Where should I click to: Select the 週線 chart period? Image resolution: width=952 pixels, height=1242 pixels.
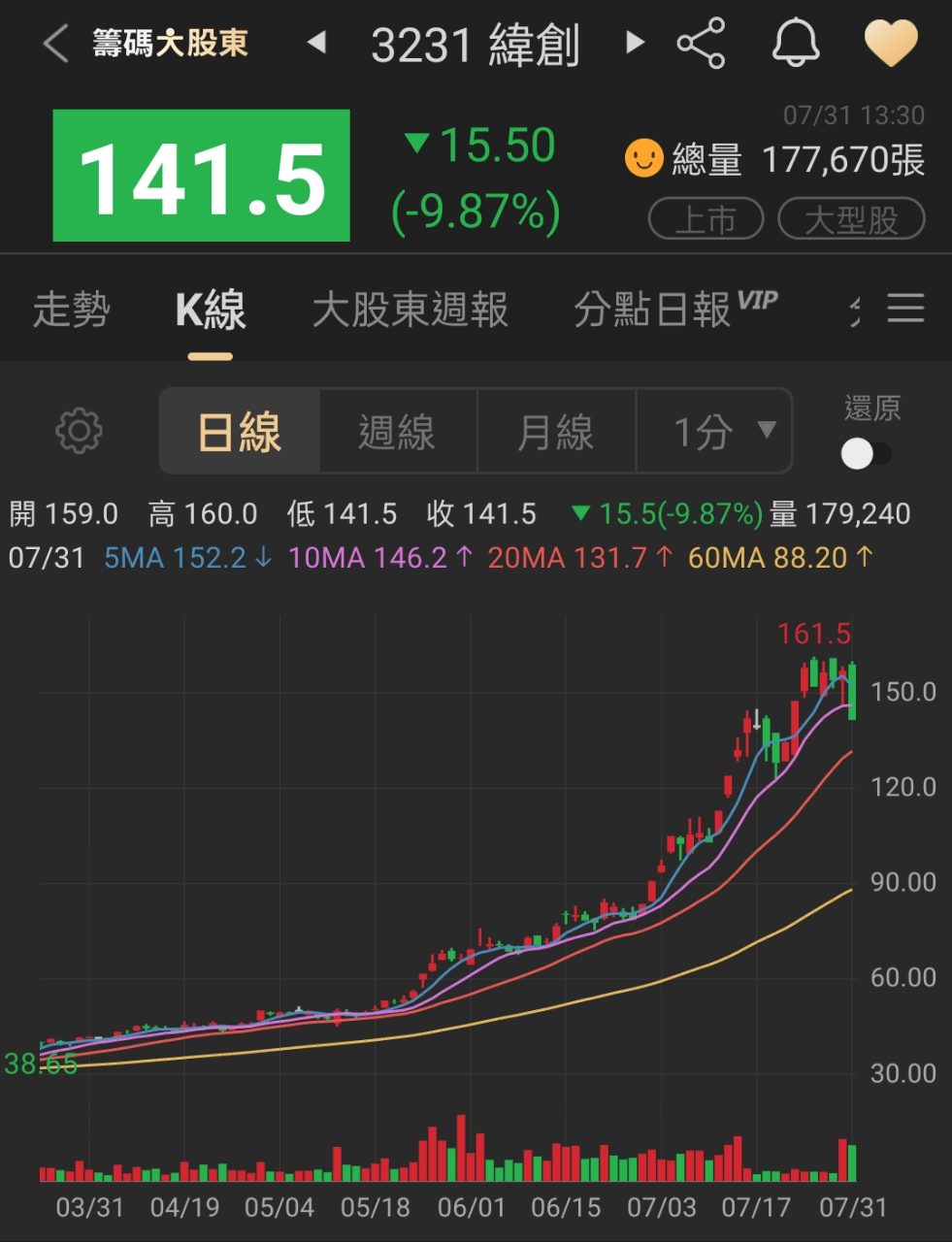click(x=397, y=432)
